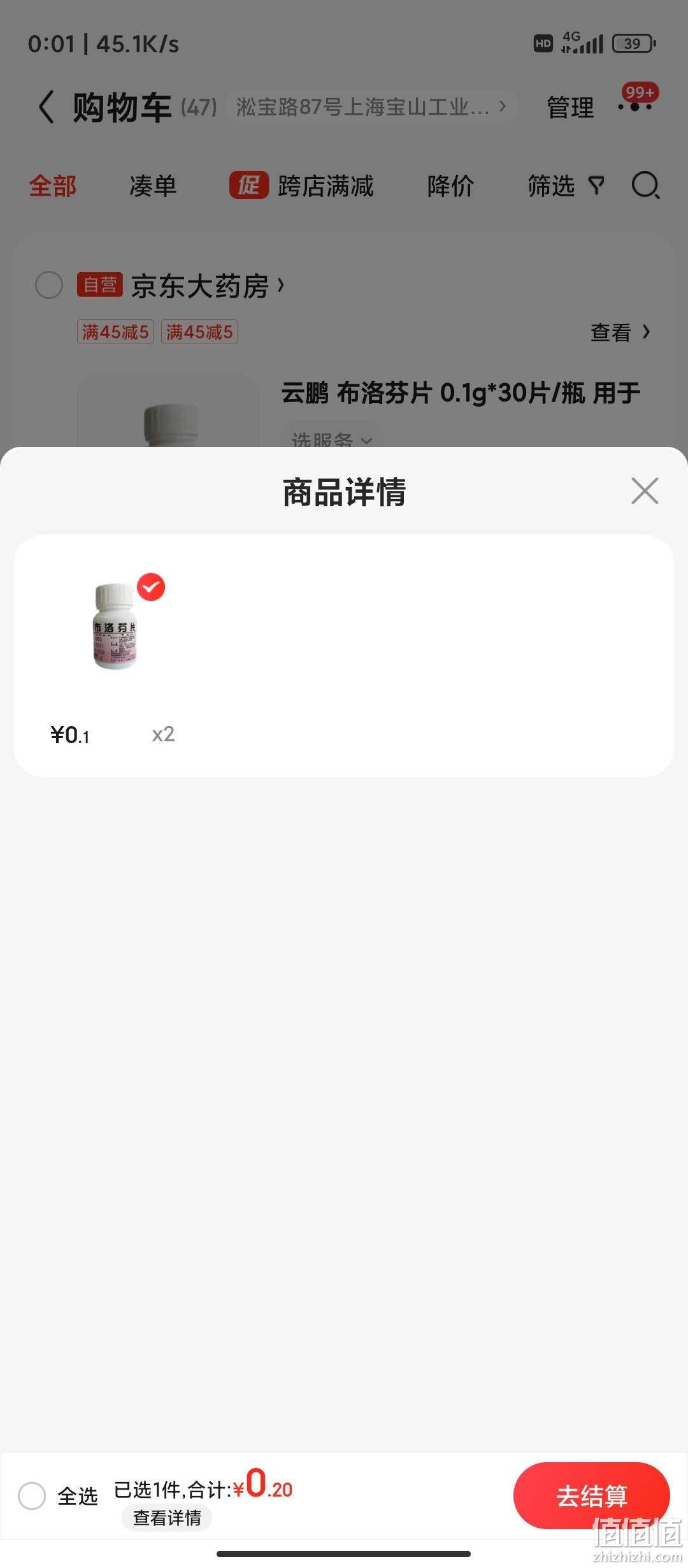Open 查看详情 under the total
This screenshot has width=688, height=1568.
[x=167, y=1518]
